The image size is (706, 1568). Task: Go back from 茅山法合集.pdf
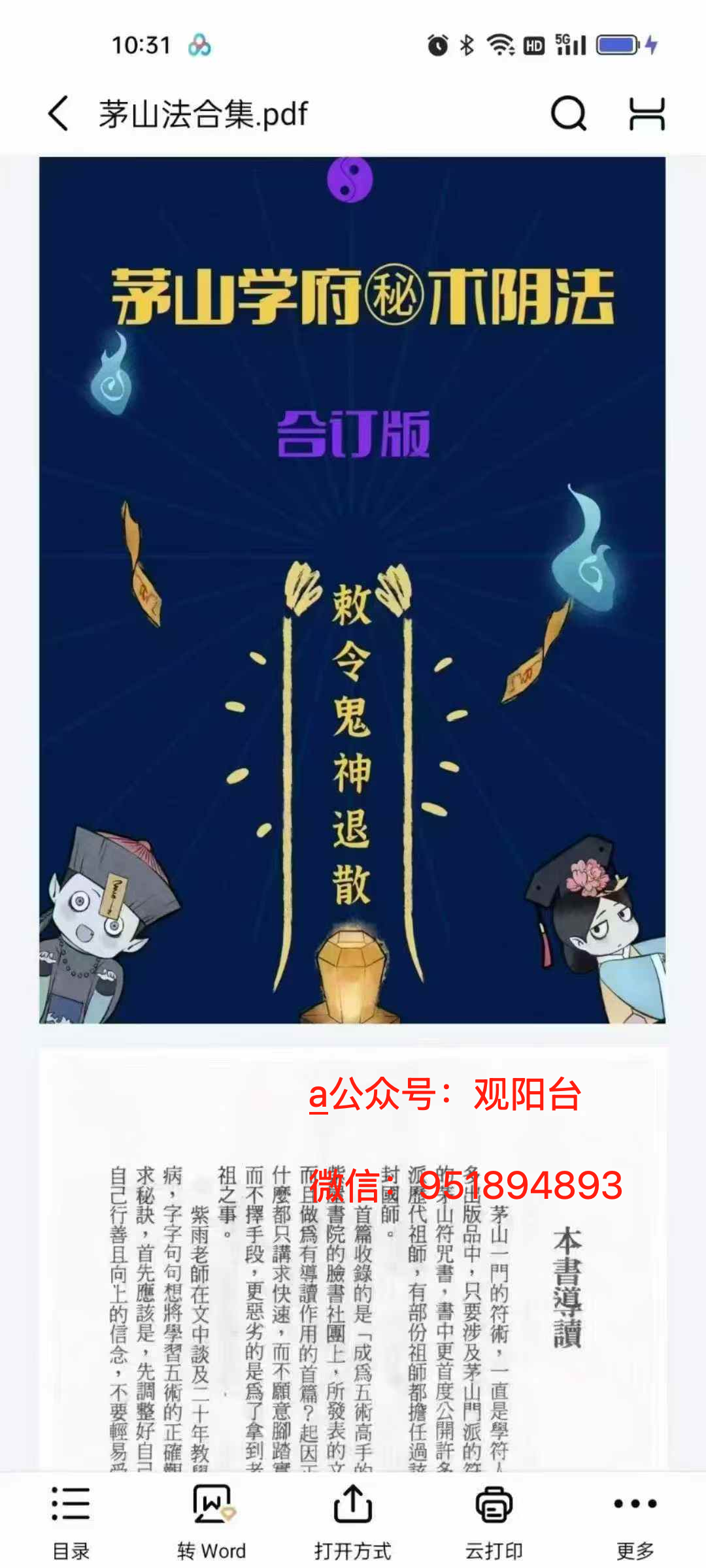coord(58,114)
